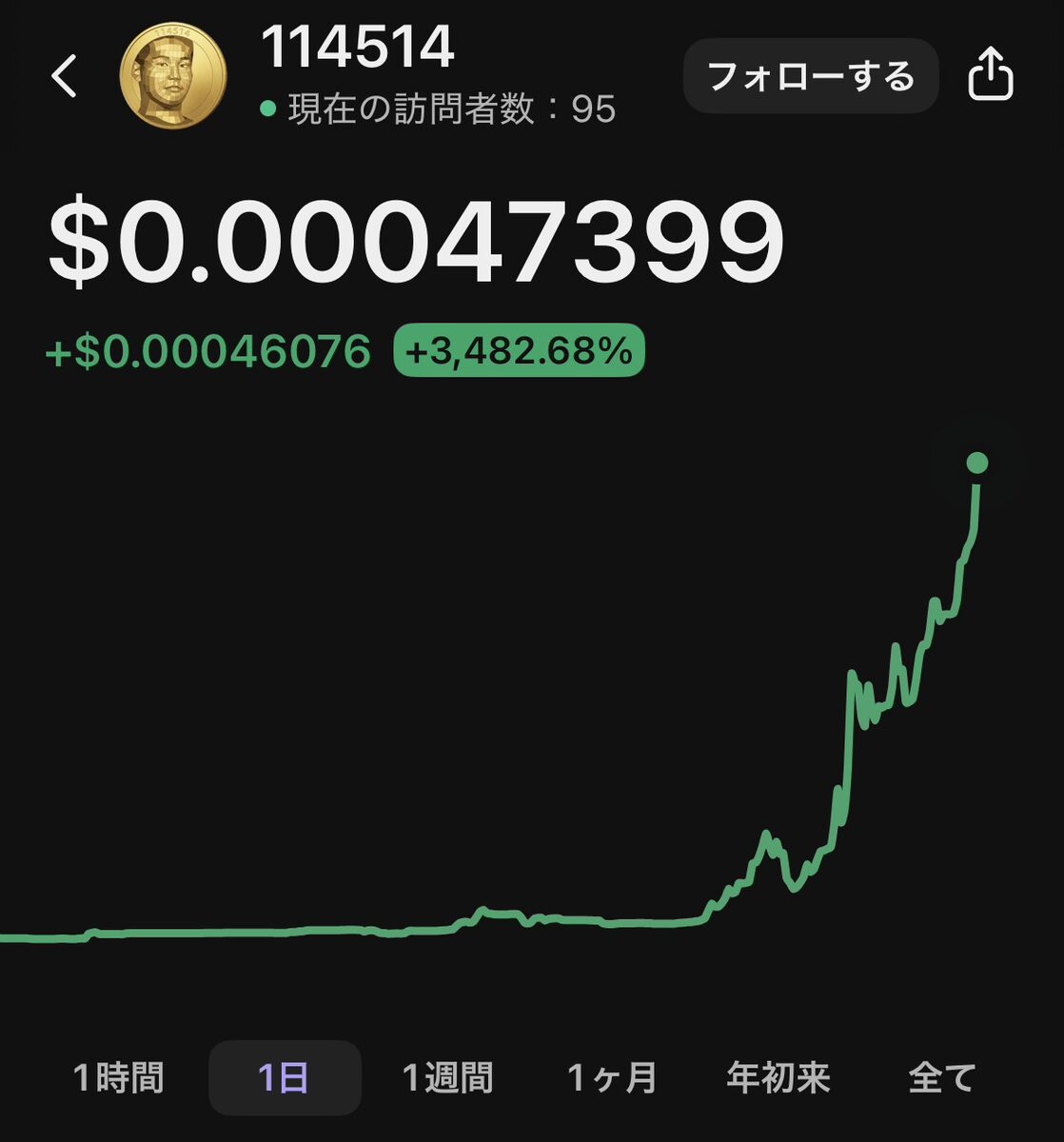Viewport: 1064px width, 1142px height.
Task: Switch chart to 1時間 range
Action: 119,1078
